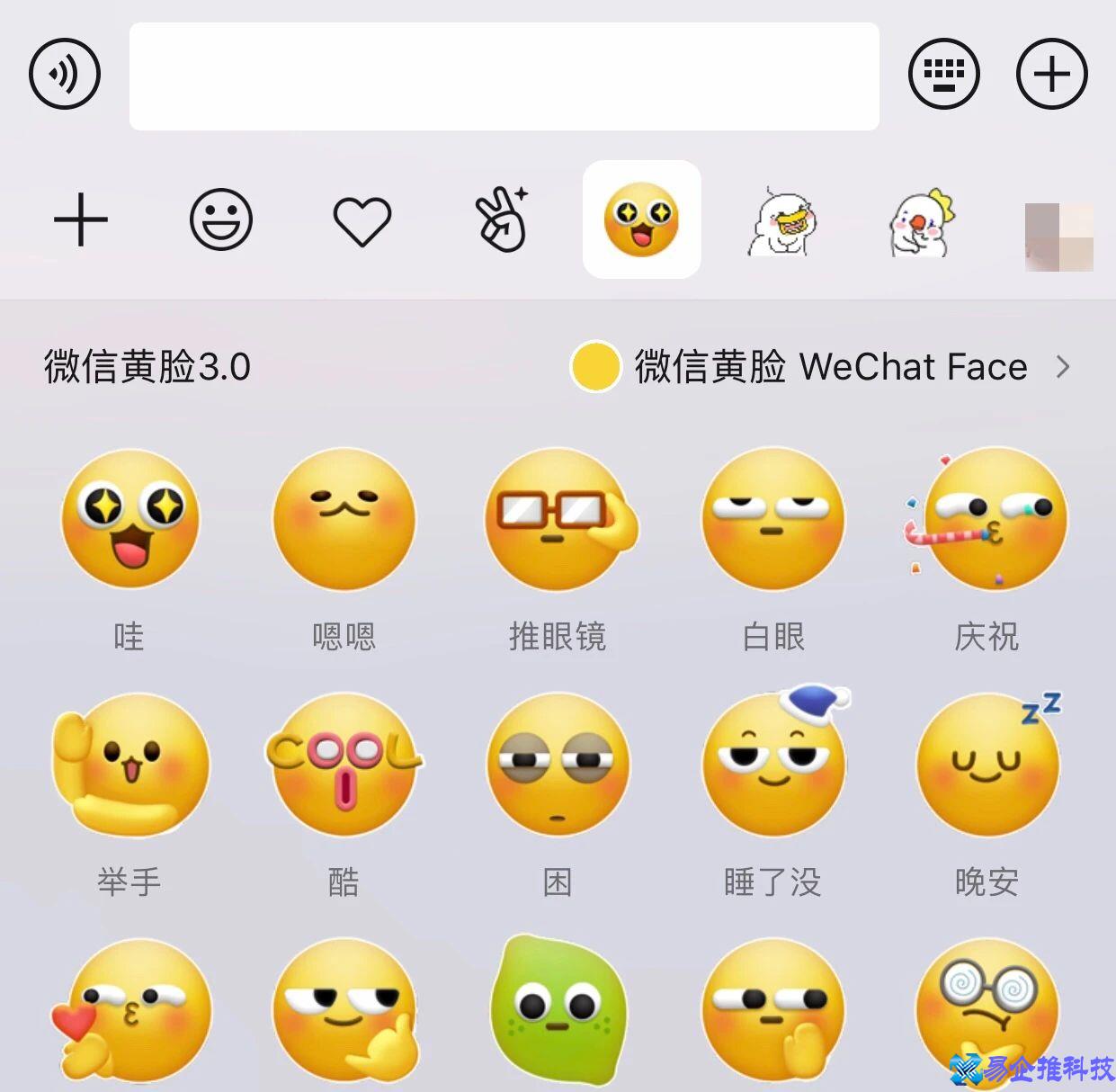This screenshot has width=1116, height=1092.
Task: Send the 哇 sticker
Action: tap(130, 520)
